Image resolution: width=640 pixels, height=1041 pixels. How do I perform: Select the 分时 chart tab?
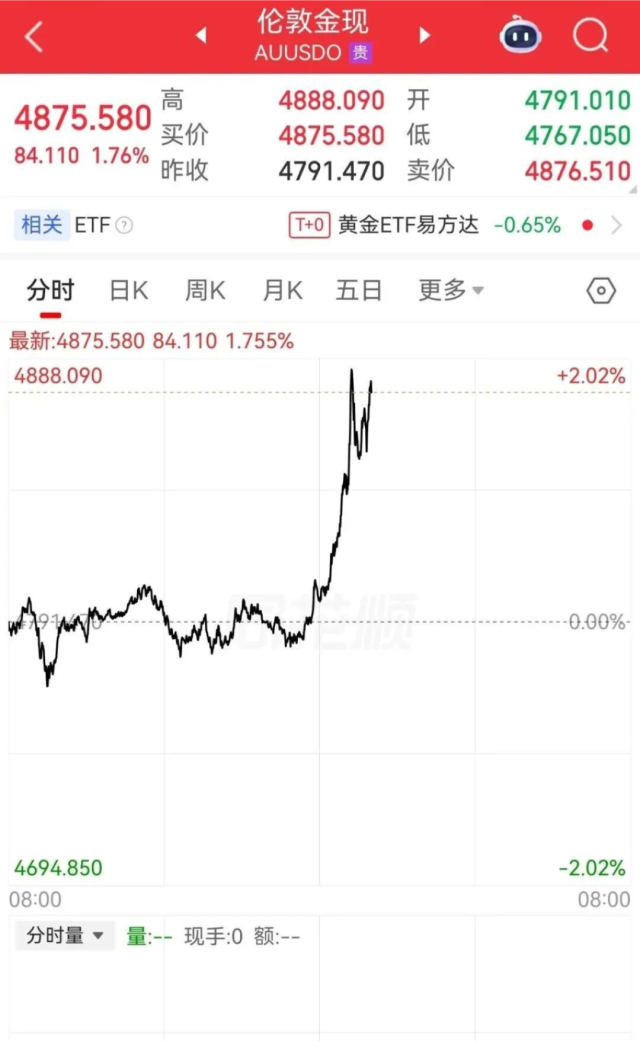pyautogui.click(x=50, y=291)
